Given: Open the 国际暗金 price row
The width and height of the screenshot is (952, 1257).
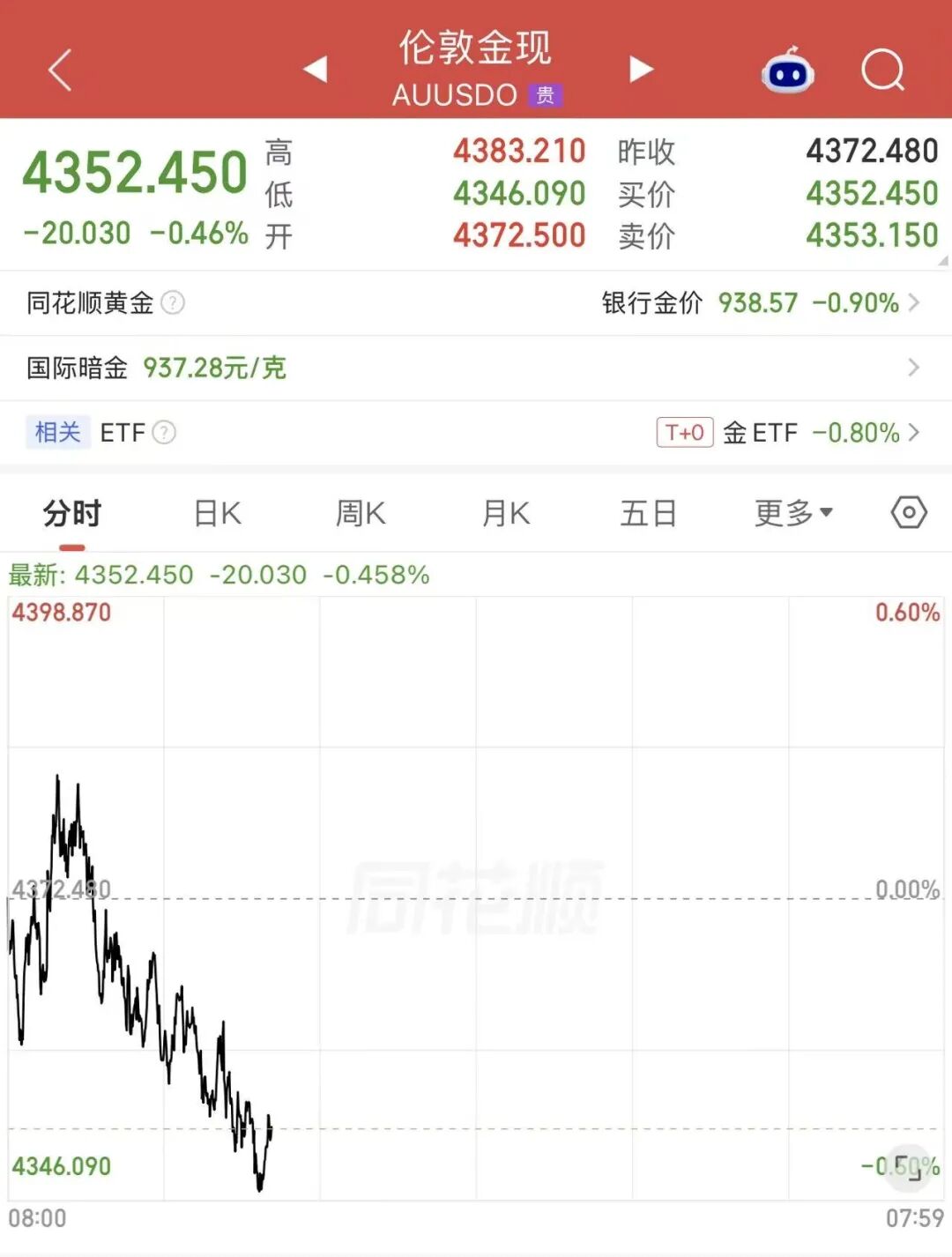Looking at the screenshot, I should (476, 368).
